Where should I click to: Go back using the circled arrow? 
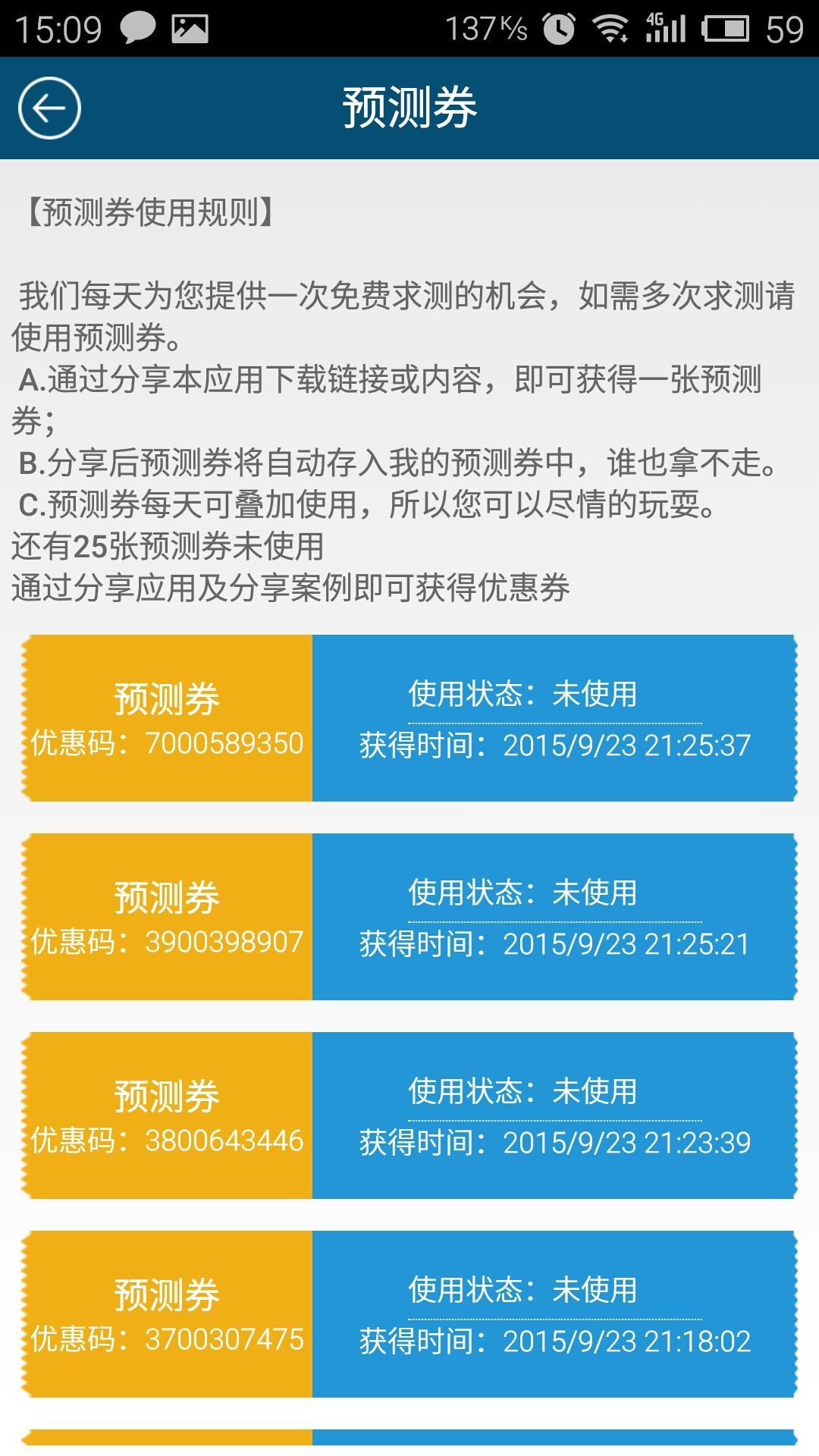point(49,108)
